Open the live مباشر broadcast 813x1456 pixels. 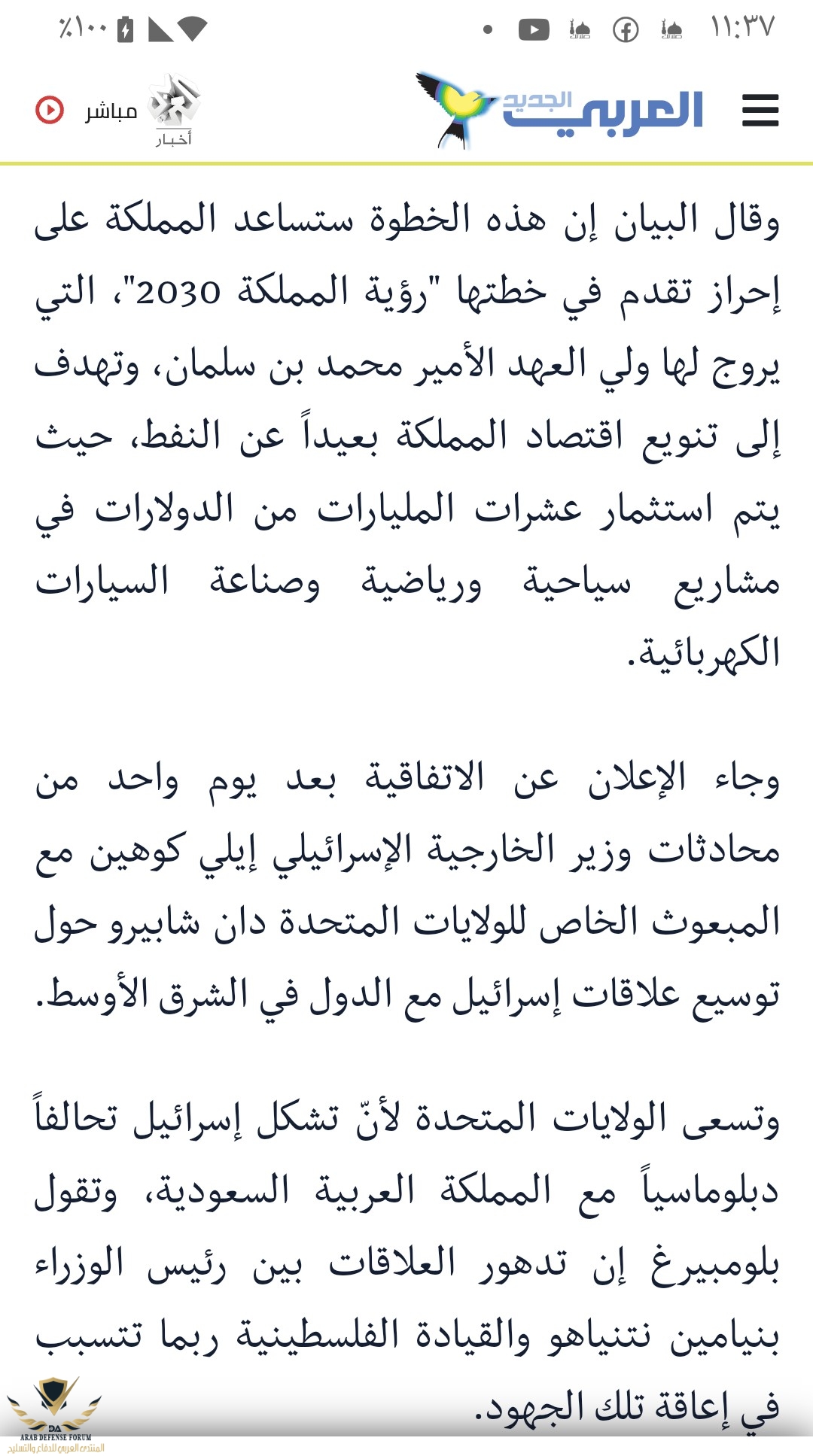85,111
